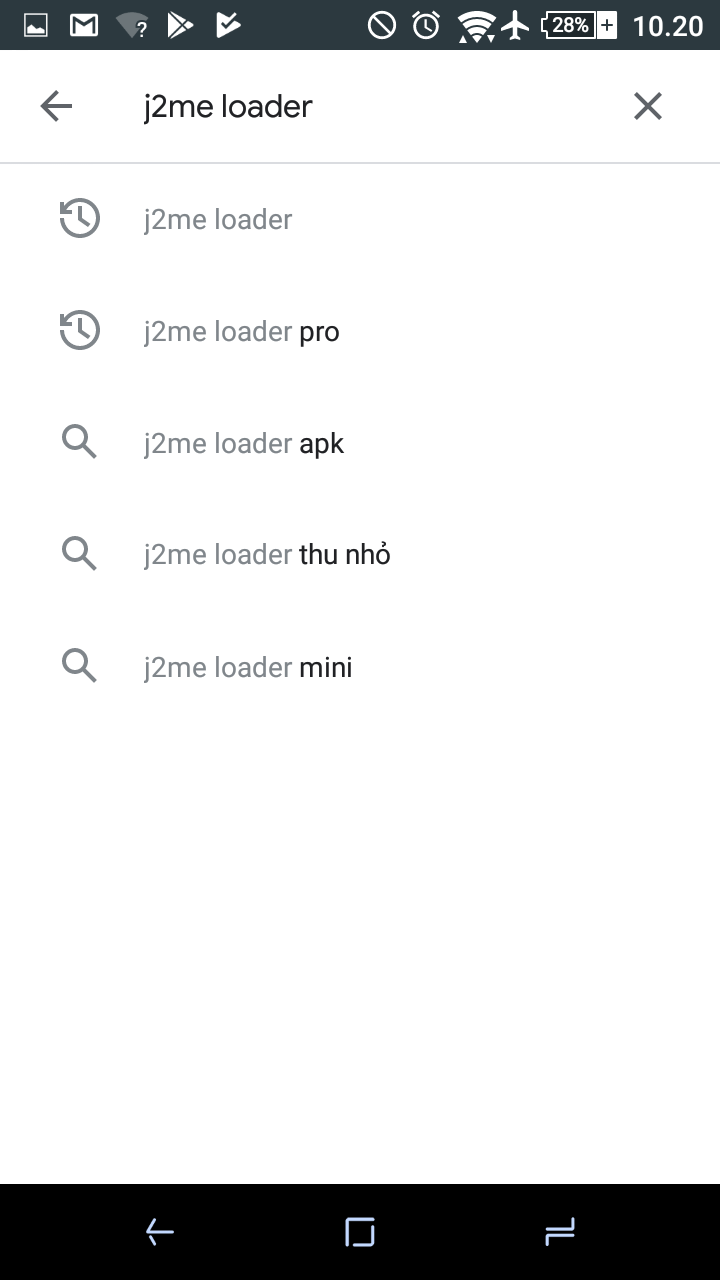Tap the "j2me loader" search input field
This screenshot has width=720, height=1280.
(300, 106)
